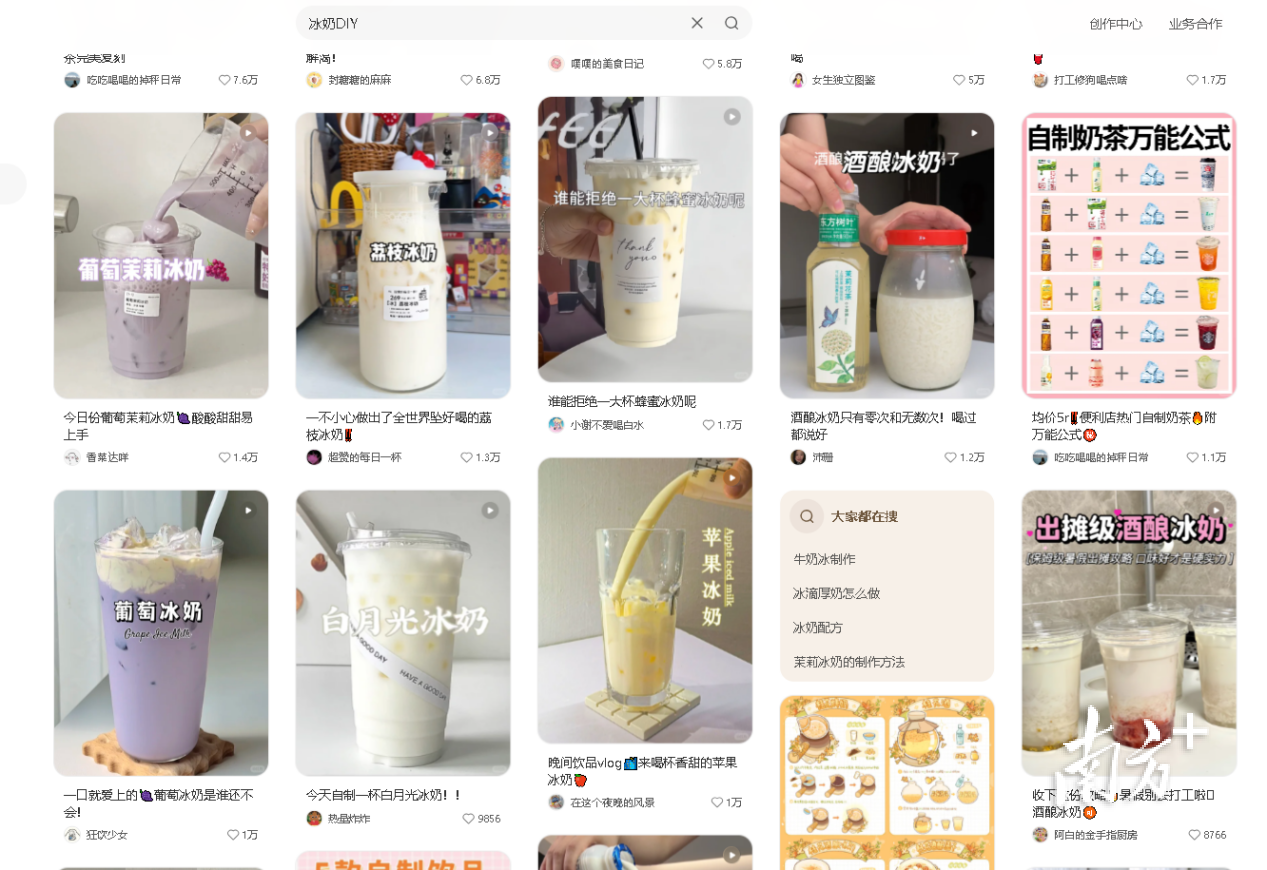The image size is (1267, 870).
Task: Open the 白月光冰奶 post
Action: pyautogui.click(x=403, y=632)
